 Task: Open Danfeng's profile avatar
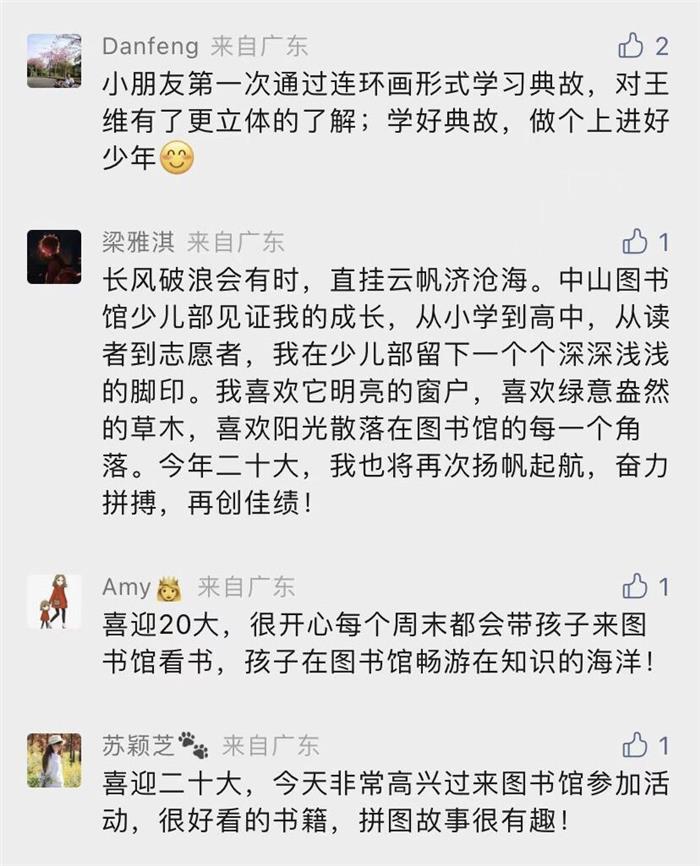click(54, 61)
